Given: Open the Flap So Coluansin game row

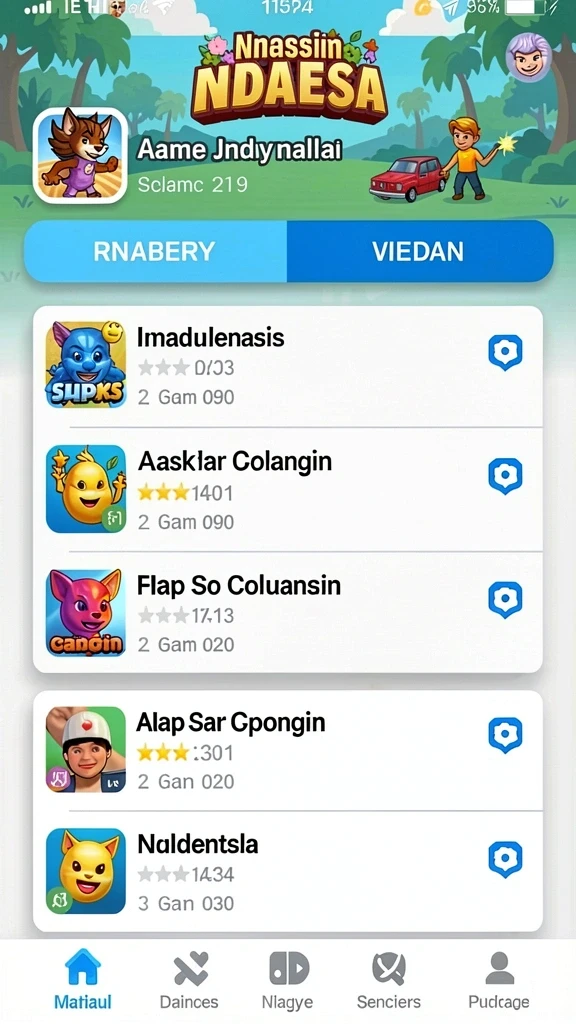Looking at the screenshot, I should click(288, 612).
